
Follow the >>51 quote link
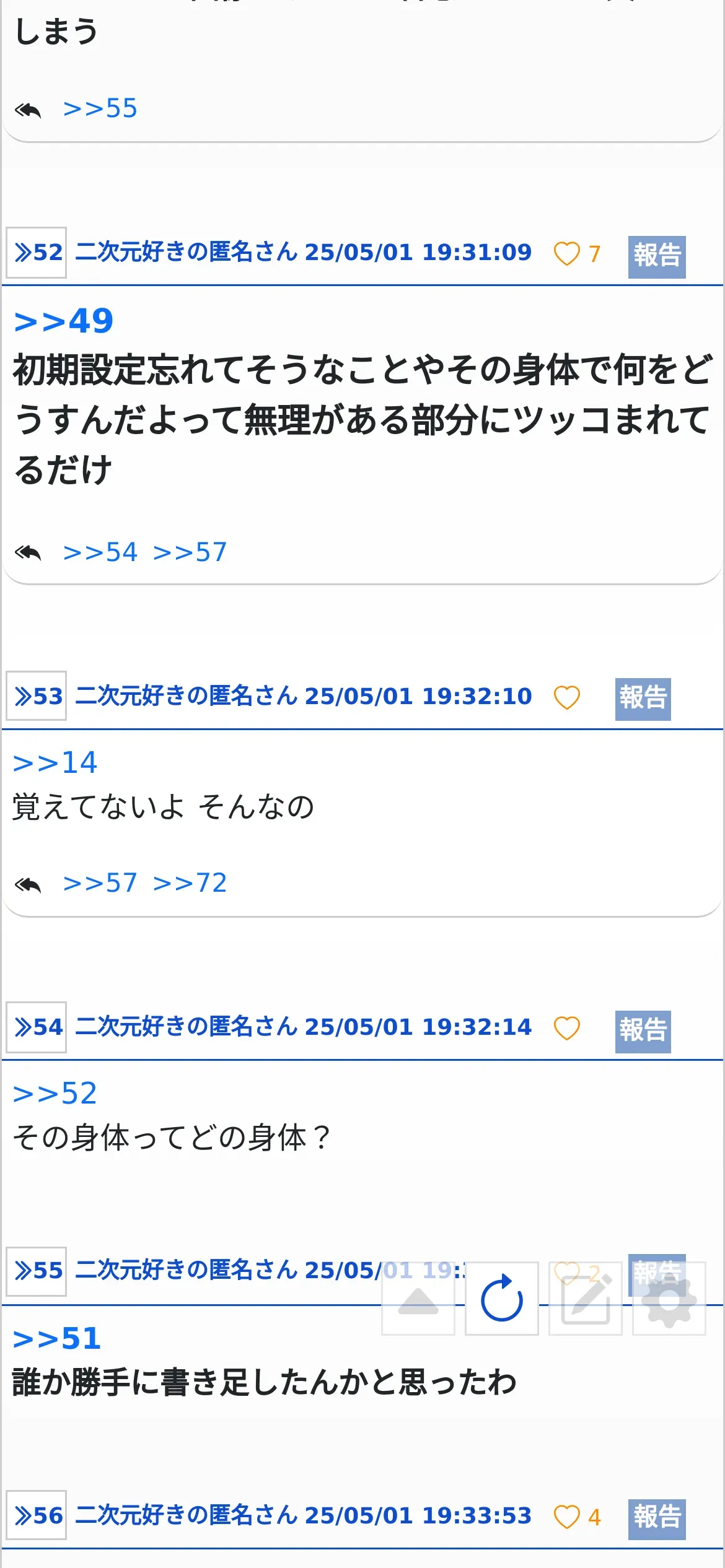[57, 1339]
